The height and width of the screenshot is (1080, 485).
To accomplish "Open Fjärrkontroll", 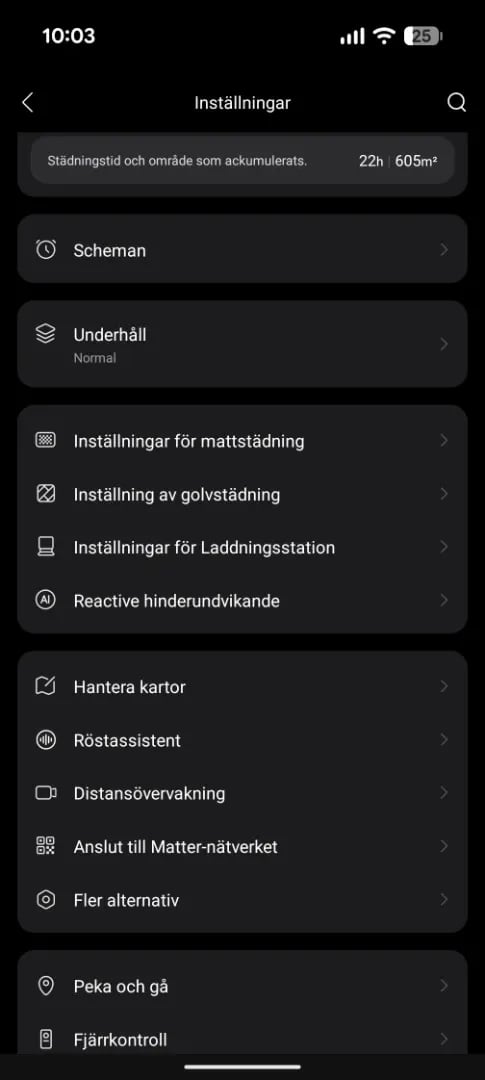I will click(x=242, y=1039).
